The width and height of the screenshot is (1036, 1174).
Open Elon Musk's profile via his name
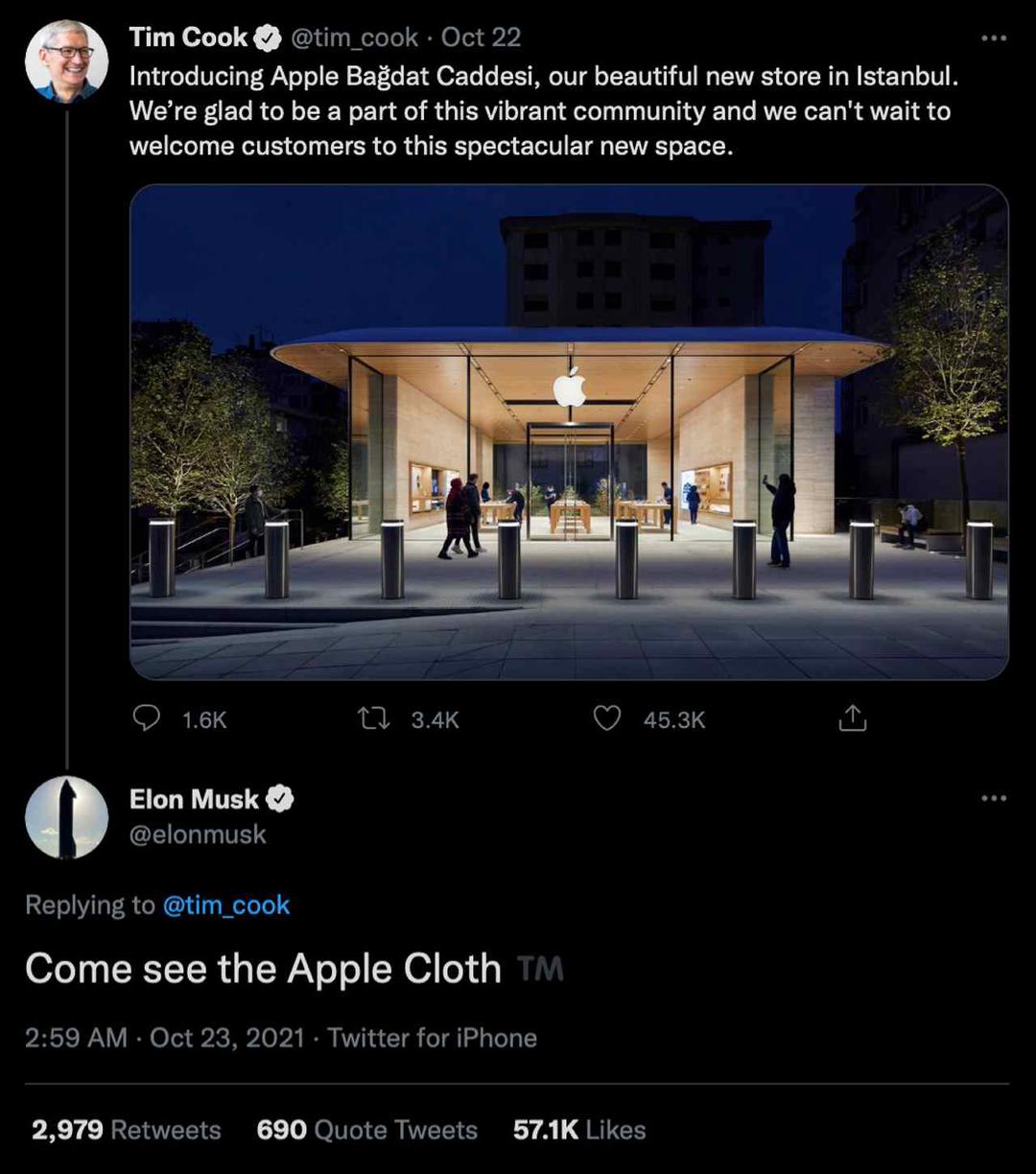tap(195, 799)
